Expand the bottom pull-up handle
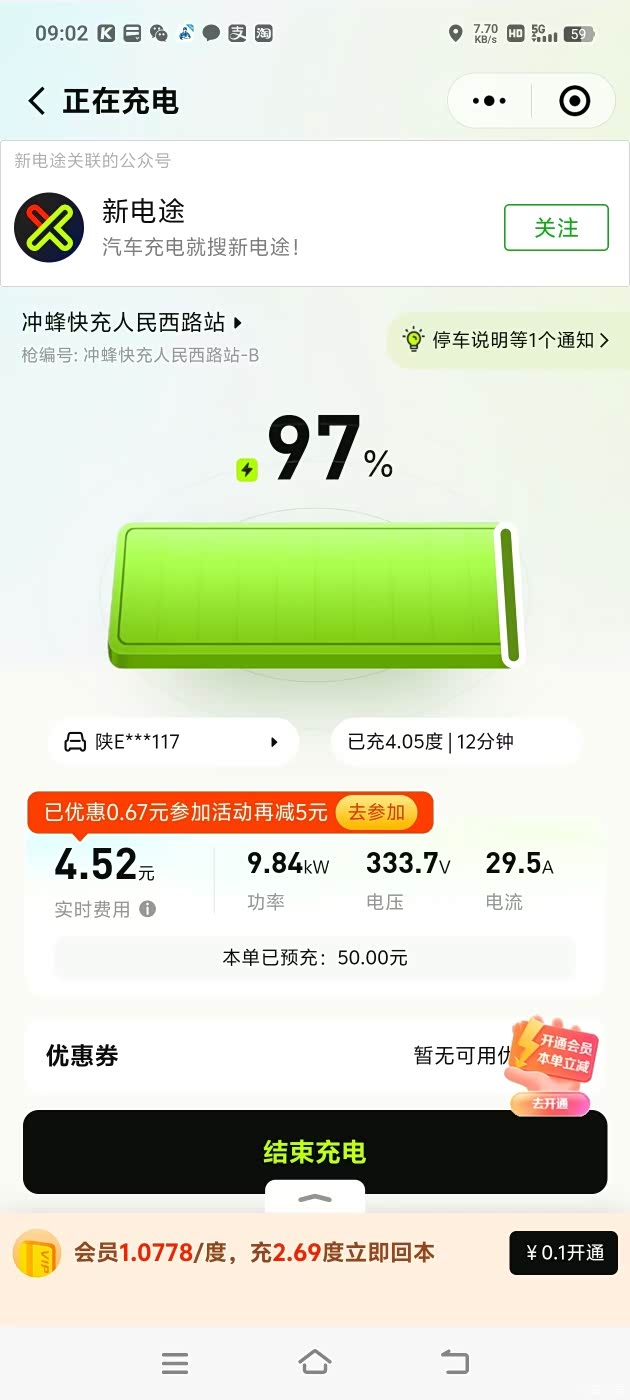 [x=315, y=1197]
